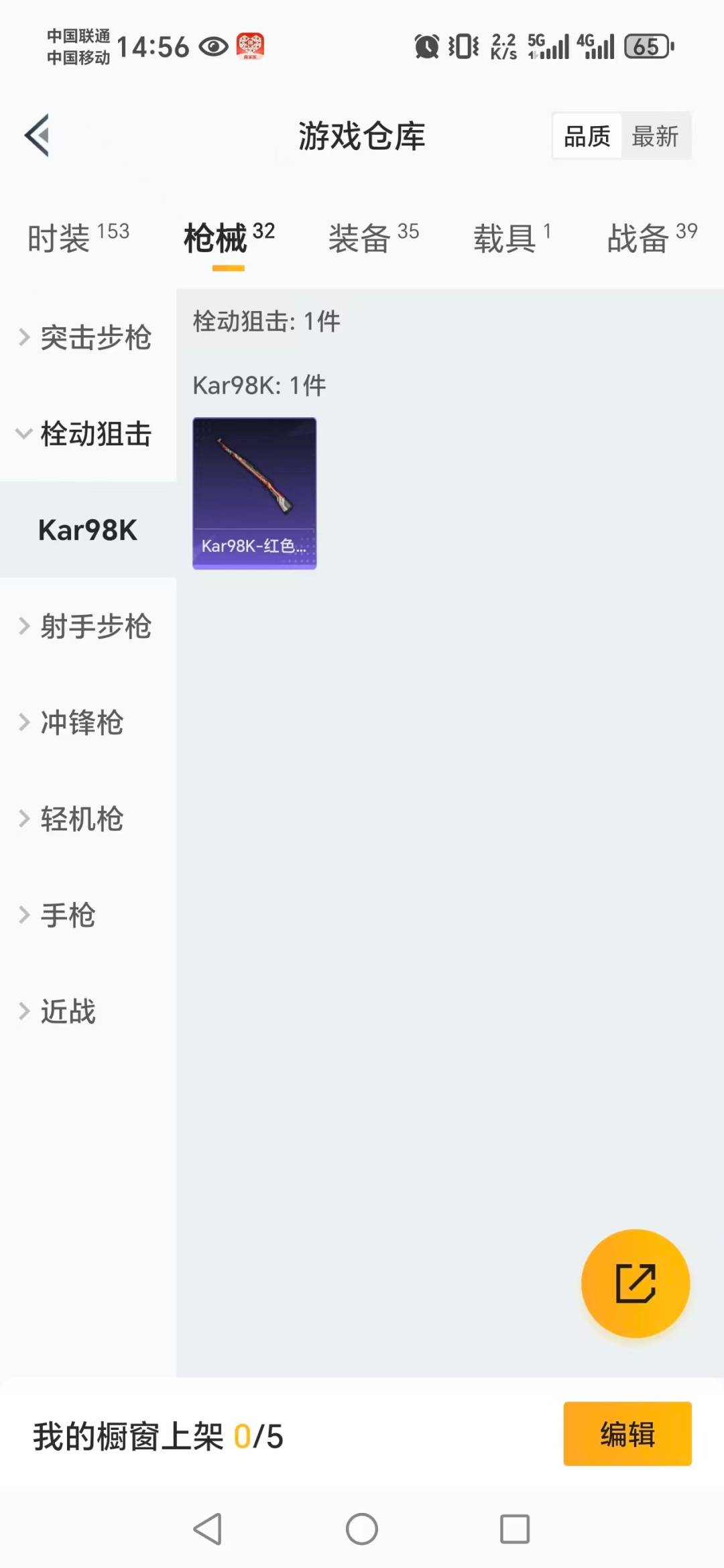The height and width of the screenshot is (1568, 724).
Task: Return to the phone home screen
Action: pos(361,1529)
